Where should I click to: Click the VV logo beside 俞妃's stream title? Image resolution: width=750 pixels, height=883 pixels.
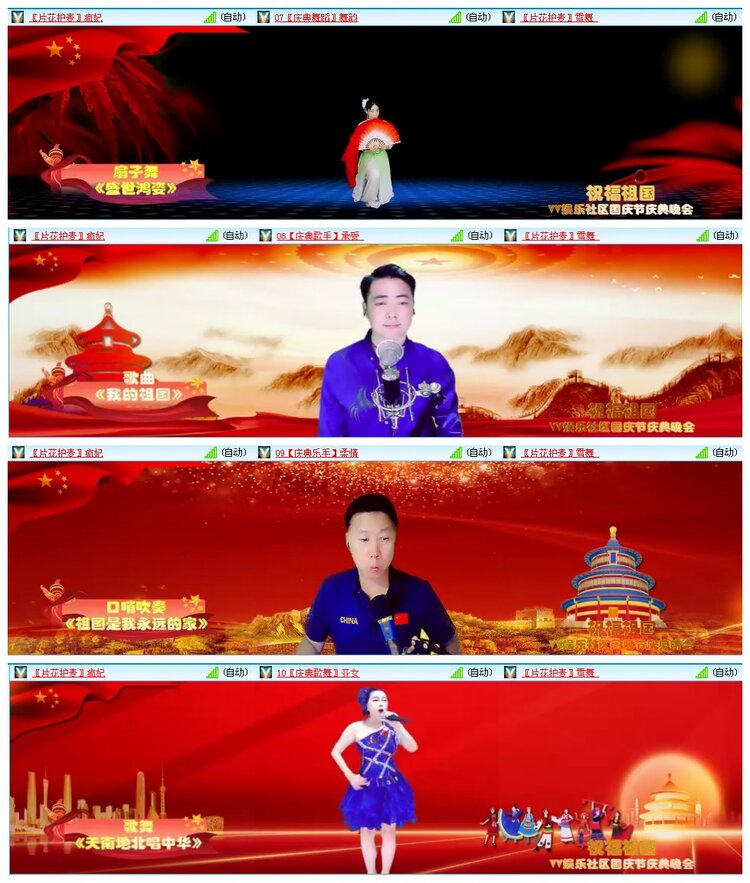pyautogui.click(x=15, y=15)
